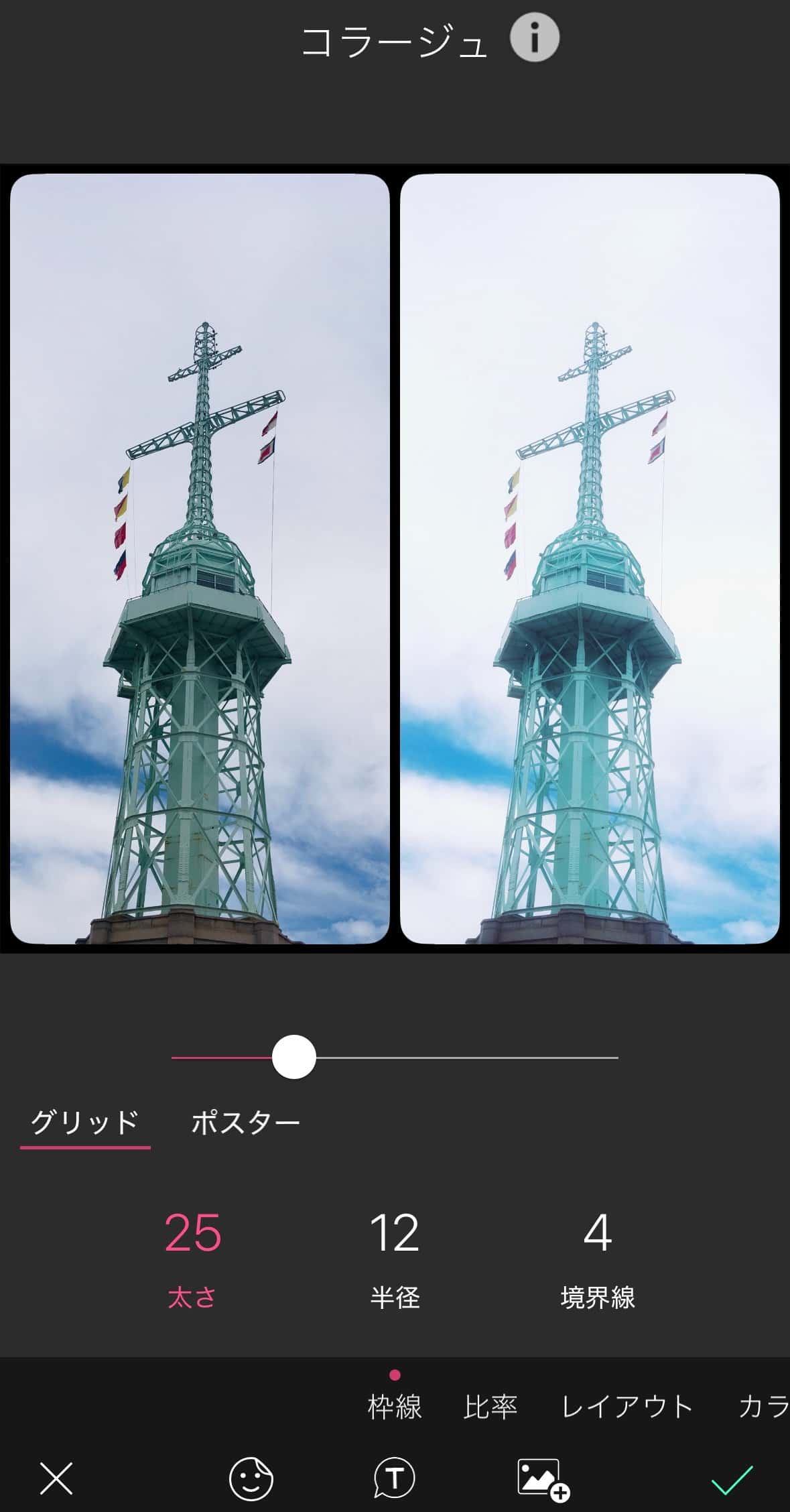
Task: Confirm the collage with the checkmark
Action: click(x=732, y=1478)
